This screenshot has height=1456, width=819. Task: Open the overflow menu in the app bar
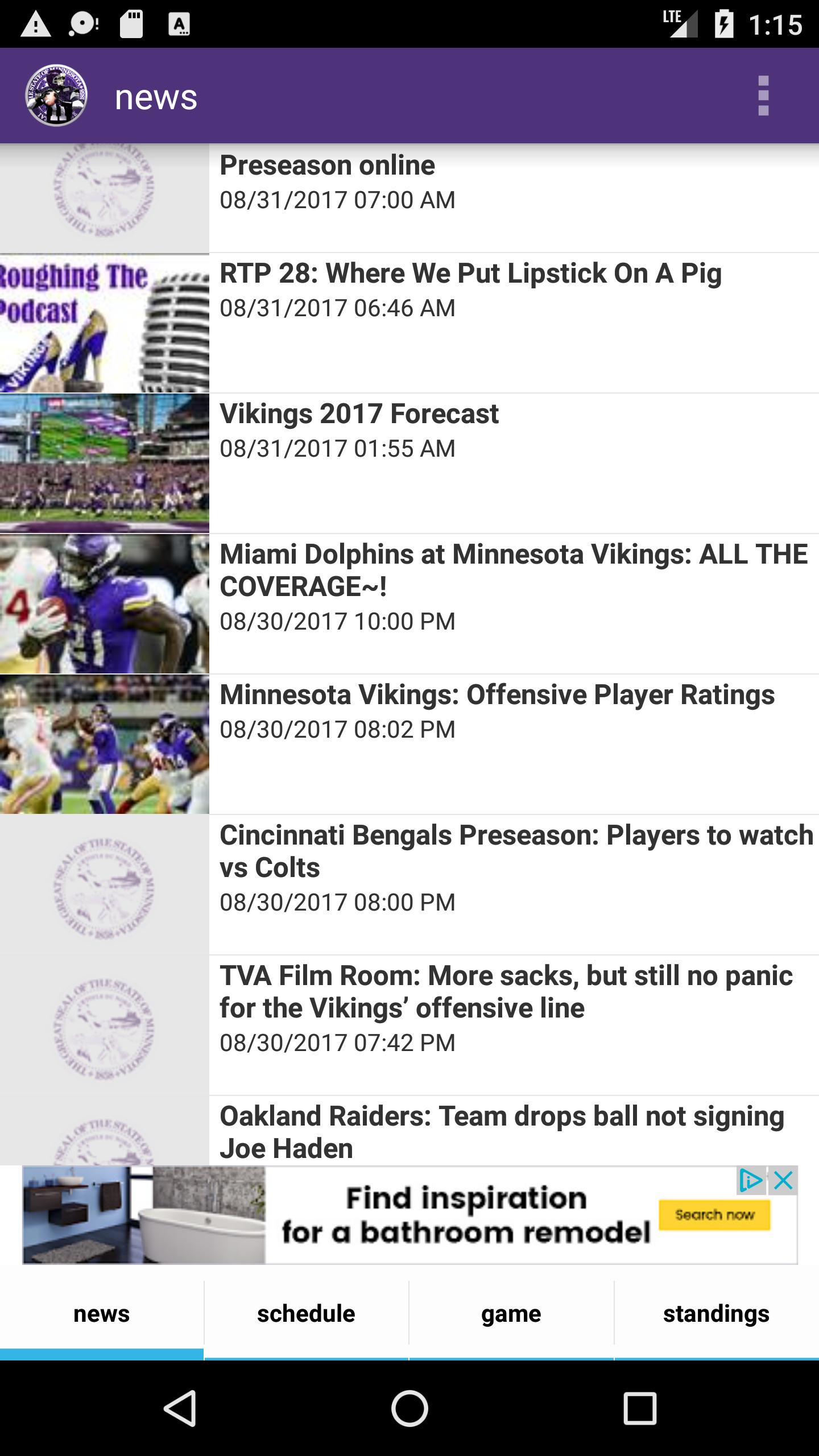764,96
